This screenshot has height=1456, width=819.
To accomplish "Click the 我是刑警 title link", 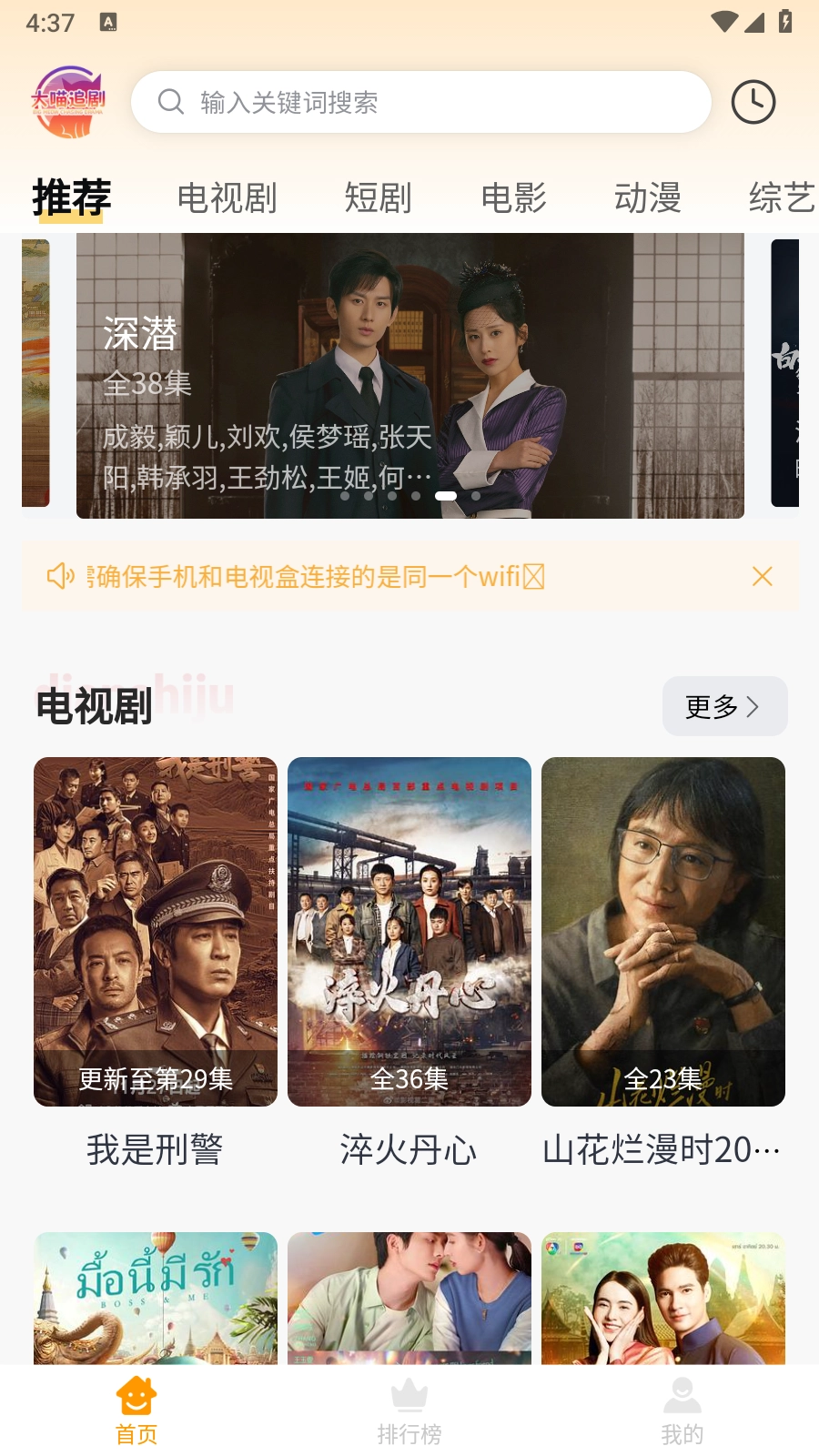I will (x=156, y=1149).
